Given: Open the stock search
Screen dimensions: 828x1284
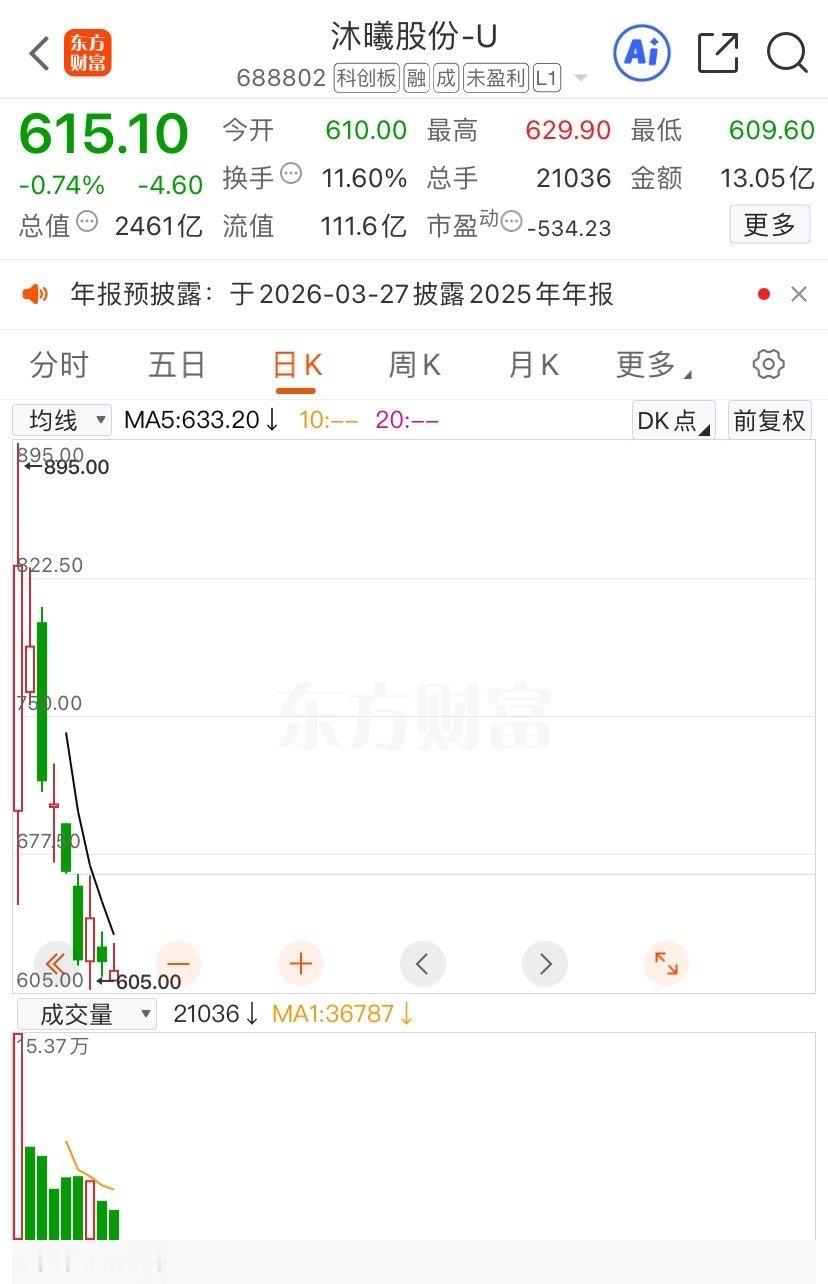Looking at the screenshot, I should click(x=788, y=51).
